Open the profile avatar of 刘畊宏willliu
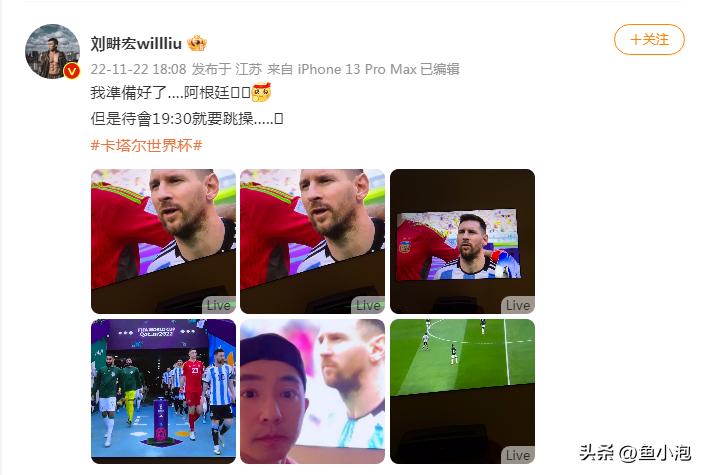The height and width of the screenshot is (475, 705). coord(52,52)
